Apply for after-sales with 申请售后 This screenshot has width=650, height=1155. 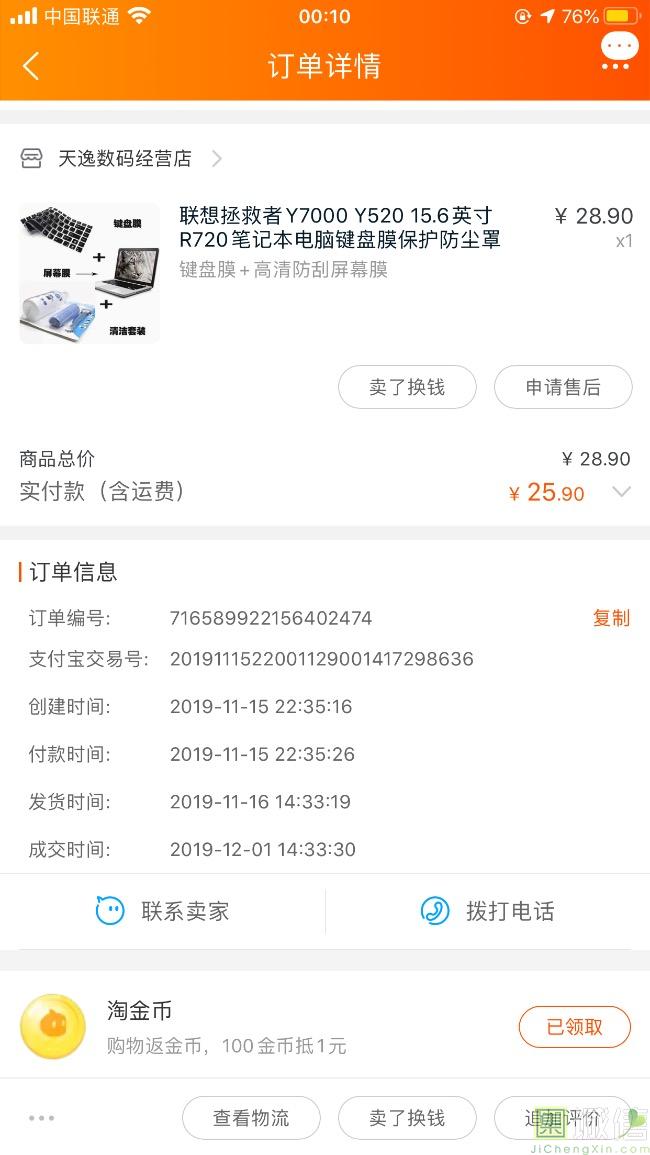[x=563, y=387]
